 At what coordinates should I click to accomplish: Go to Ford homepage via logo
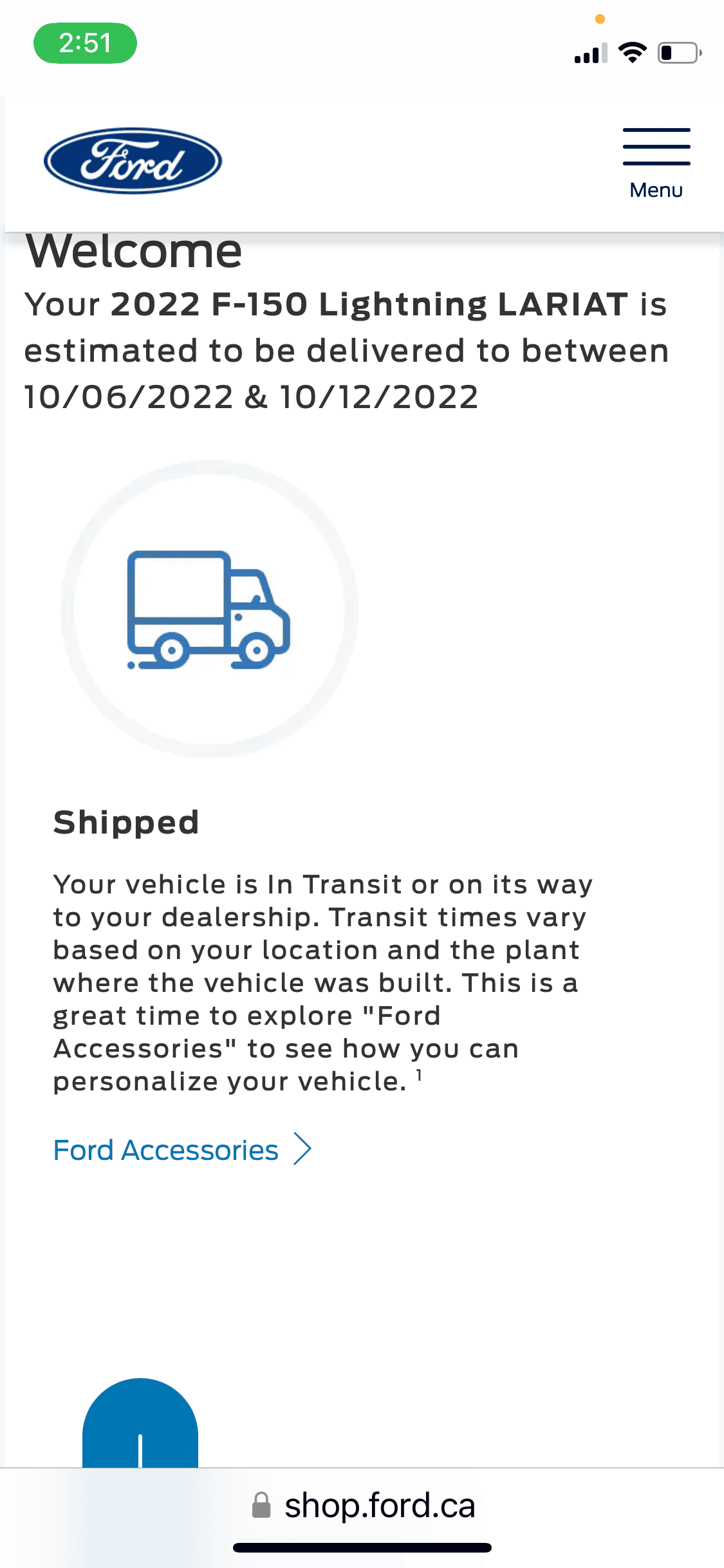pyautogui.click(x=133, y=161)
